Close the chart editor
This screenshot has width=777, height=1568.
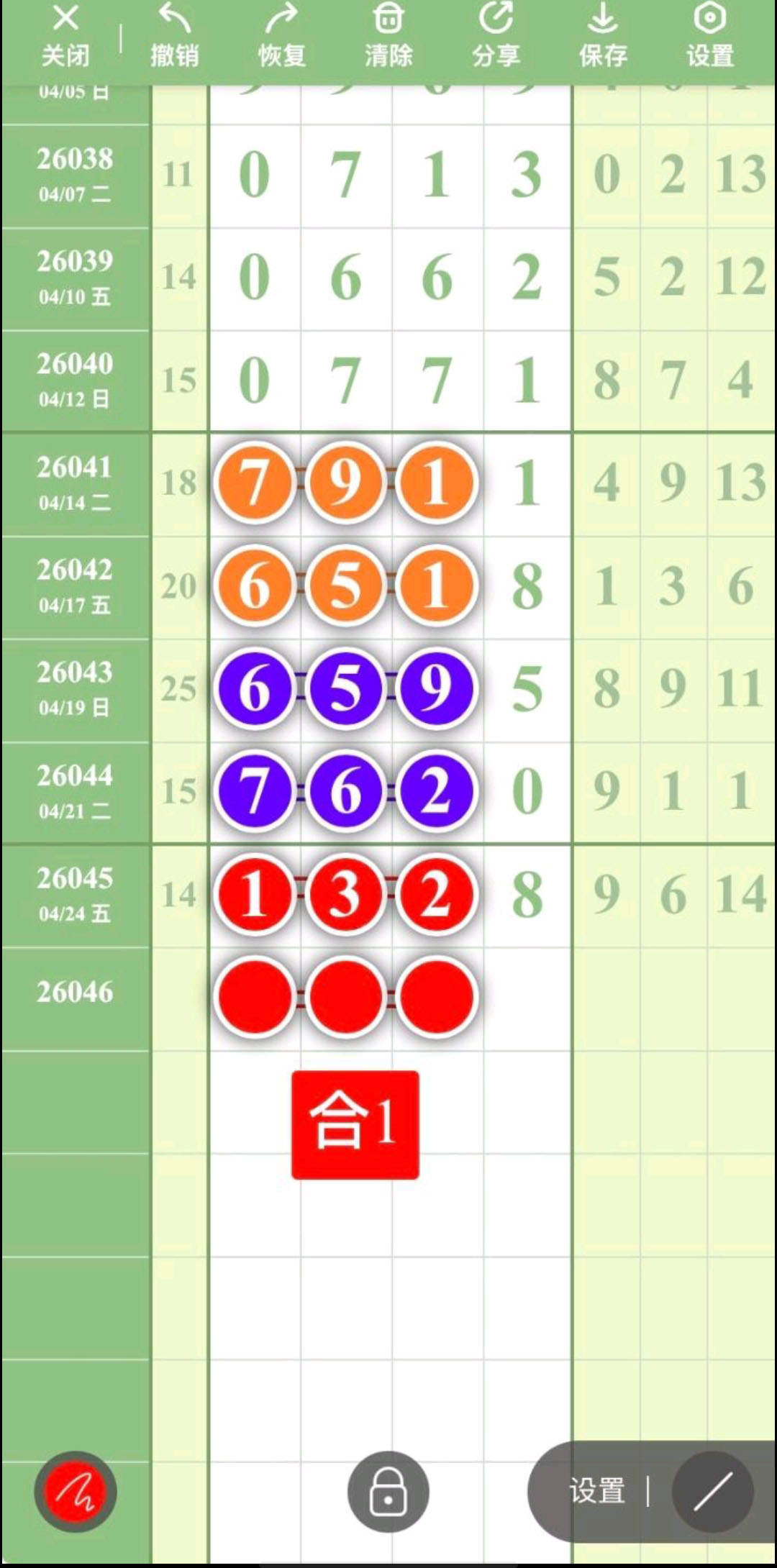tap(65, 36)
